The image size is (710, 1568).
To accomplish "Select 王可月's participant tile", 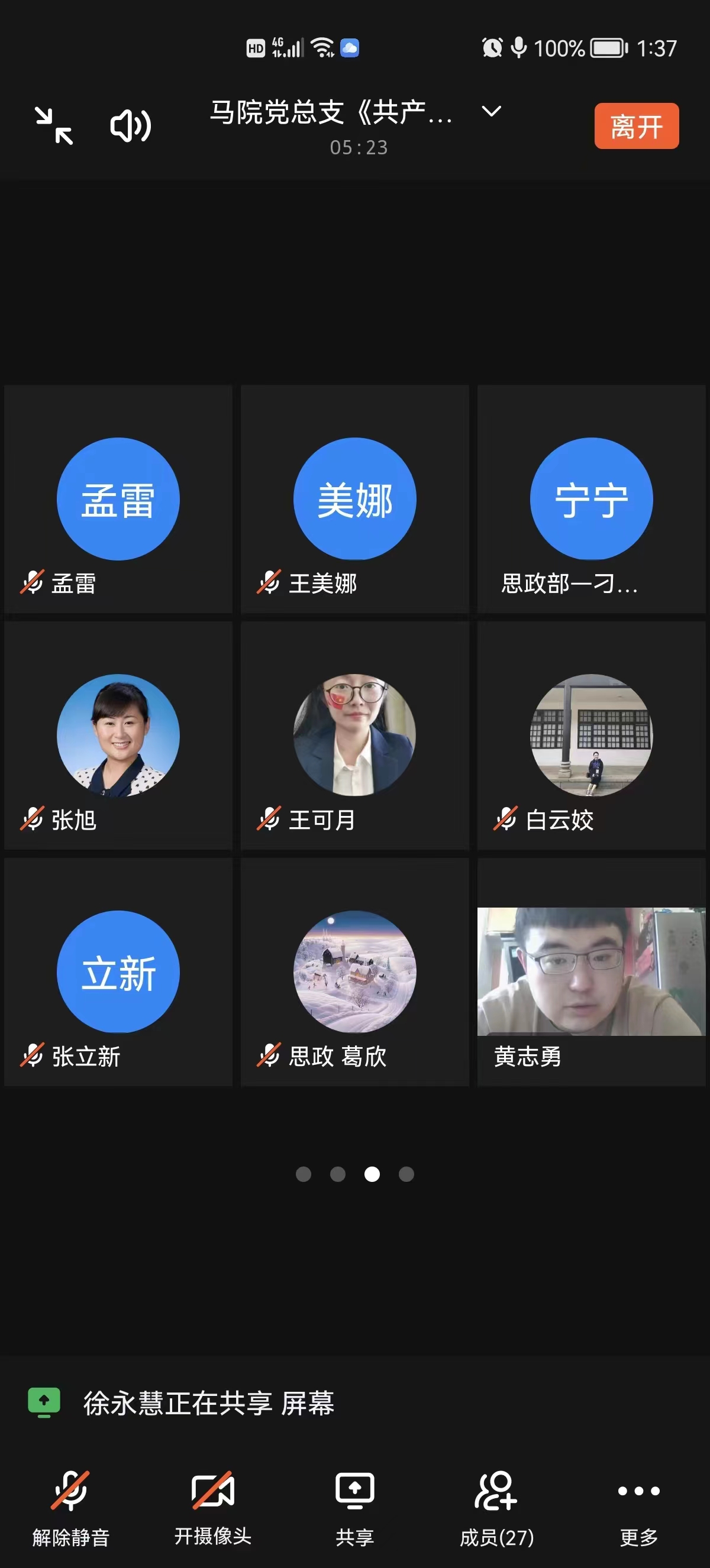I will (x=354, y=736).
